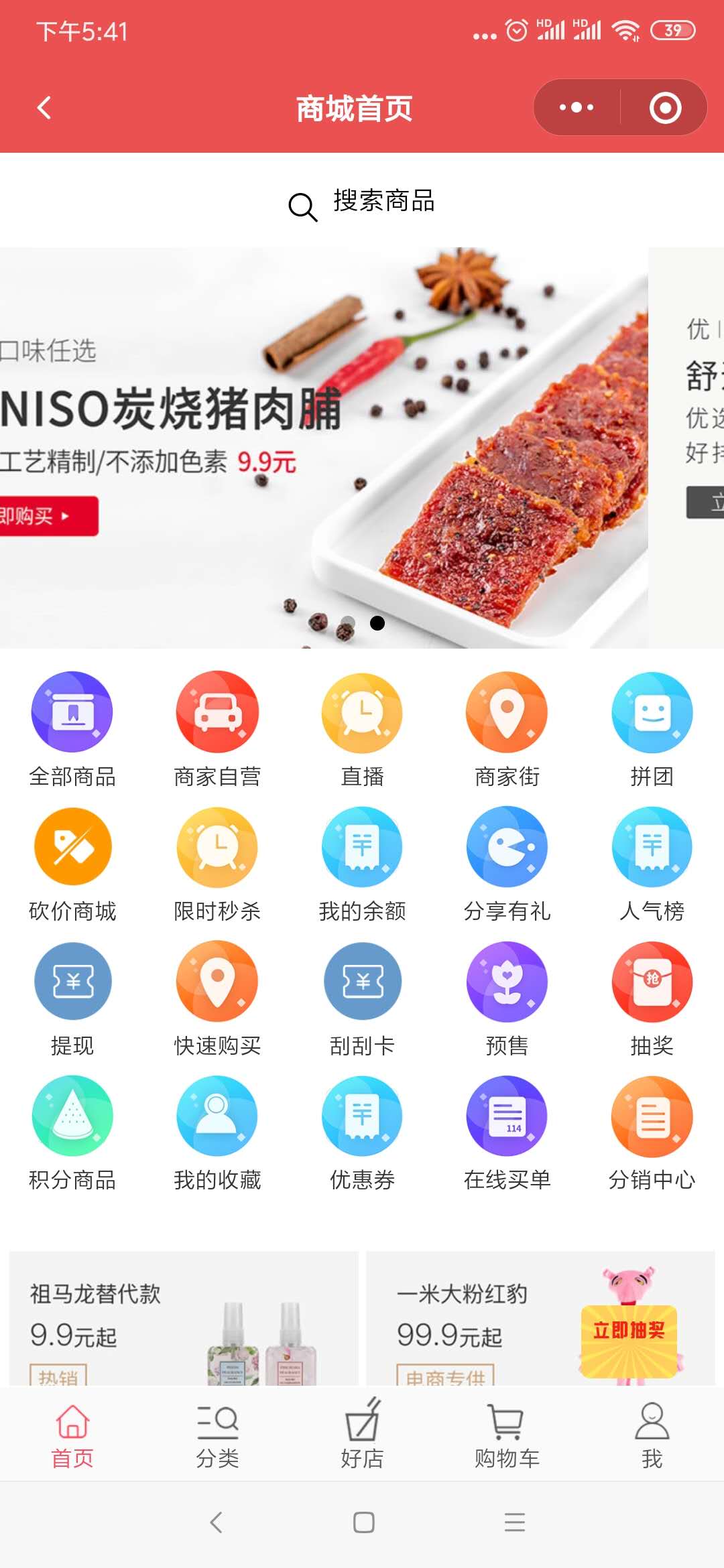Close the mini program with the circle icon
This screenshot has height=1568, width=724.
tap(665, 108)
